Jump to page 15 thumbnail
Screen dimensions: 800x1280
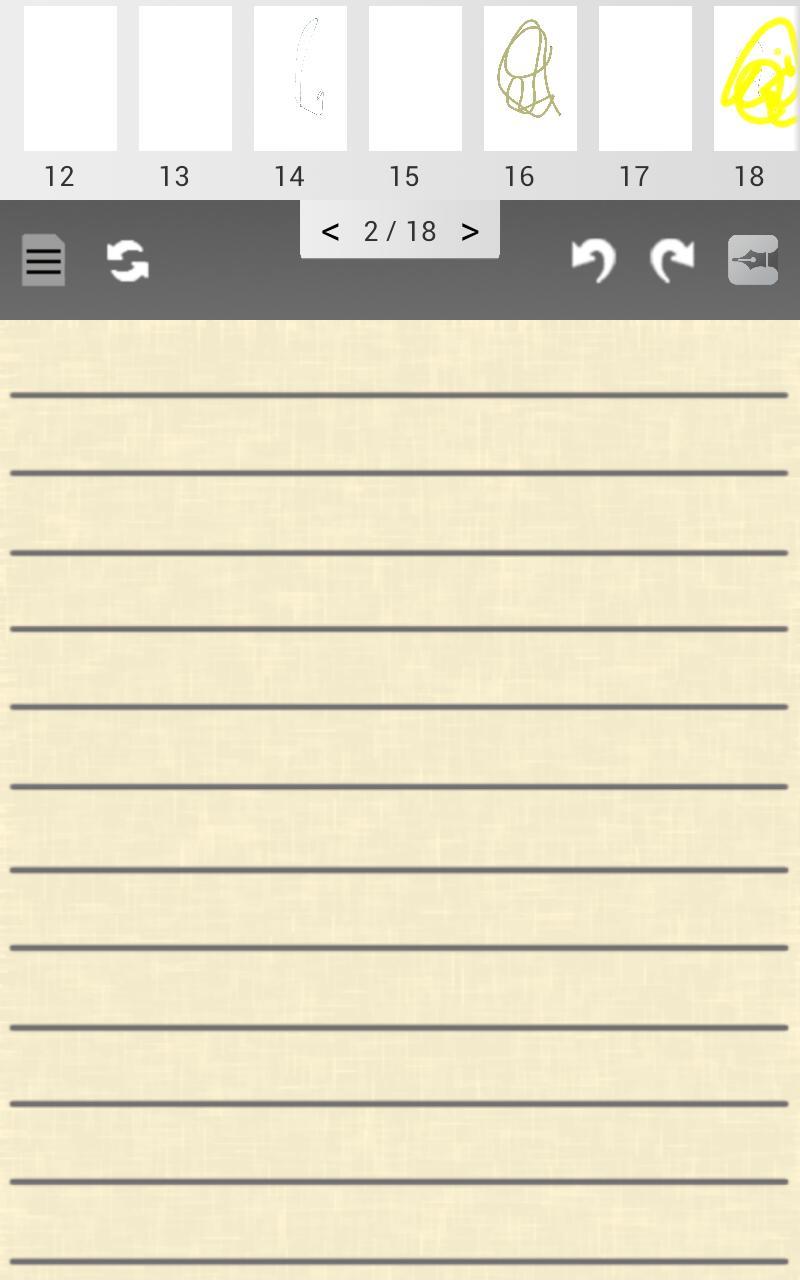[x=415, y=79]
